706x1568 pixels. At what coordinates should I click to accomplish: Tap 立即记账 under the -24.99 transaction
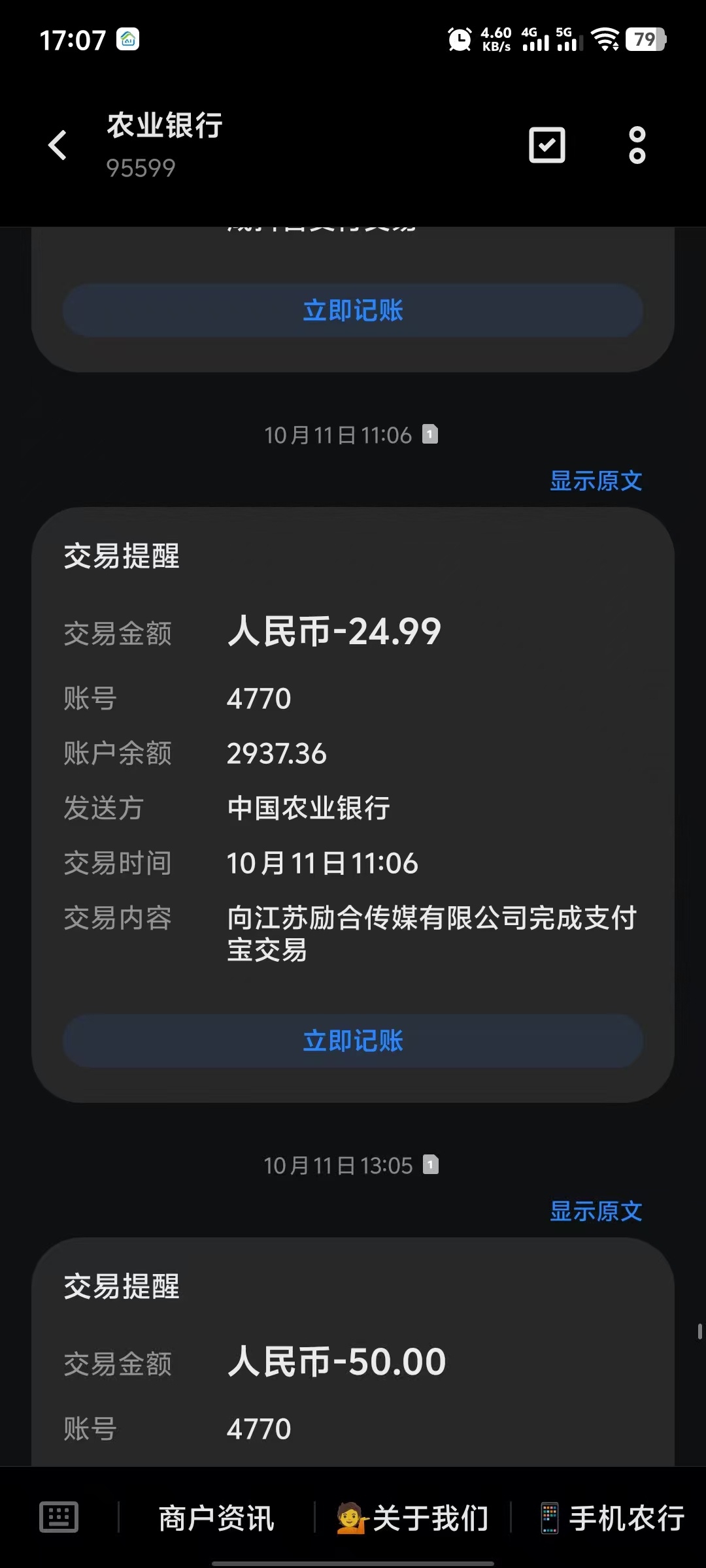click(x=353, y=1041)
